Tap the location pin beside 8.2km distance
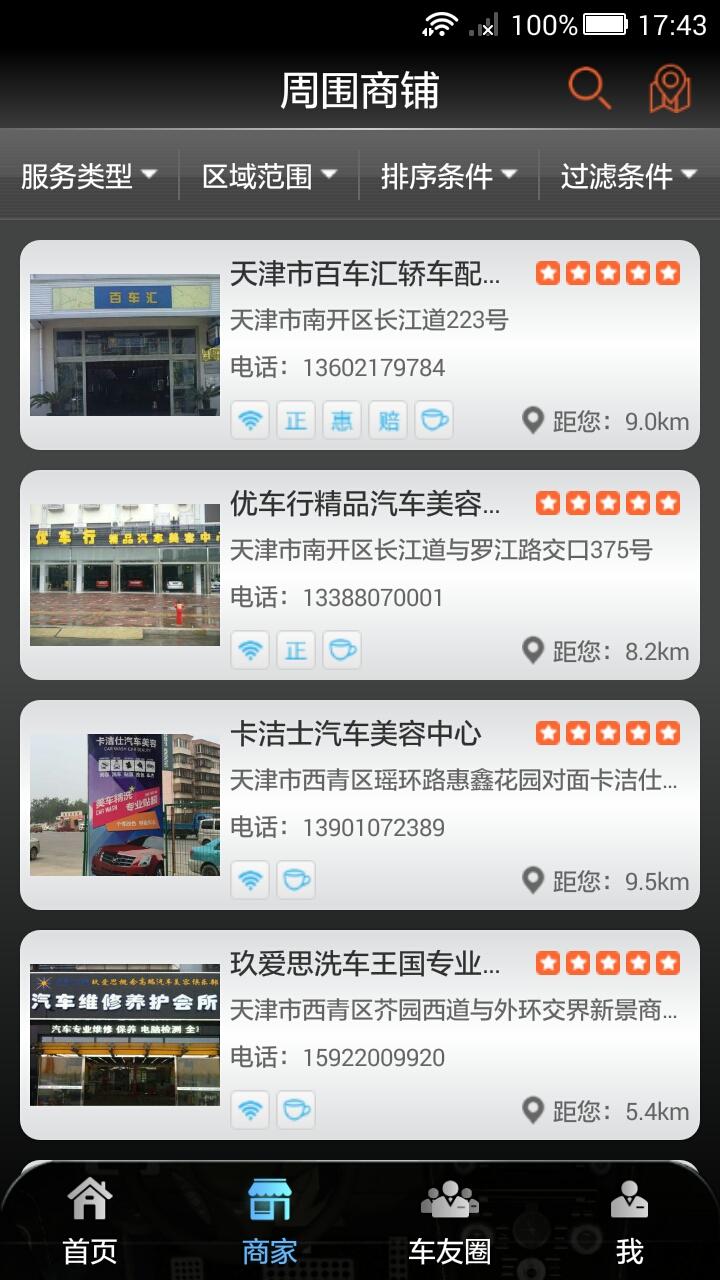Screen dimensions: 720x1280 (x=533, y=650)
